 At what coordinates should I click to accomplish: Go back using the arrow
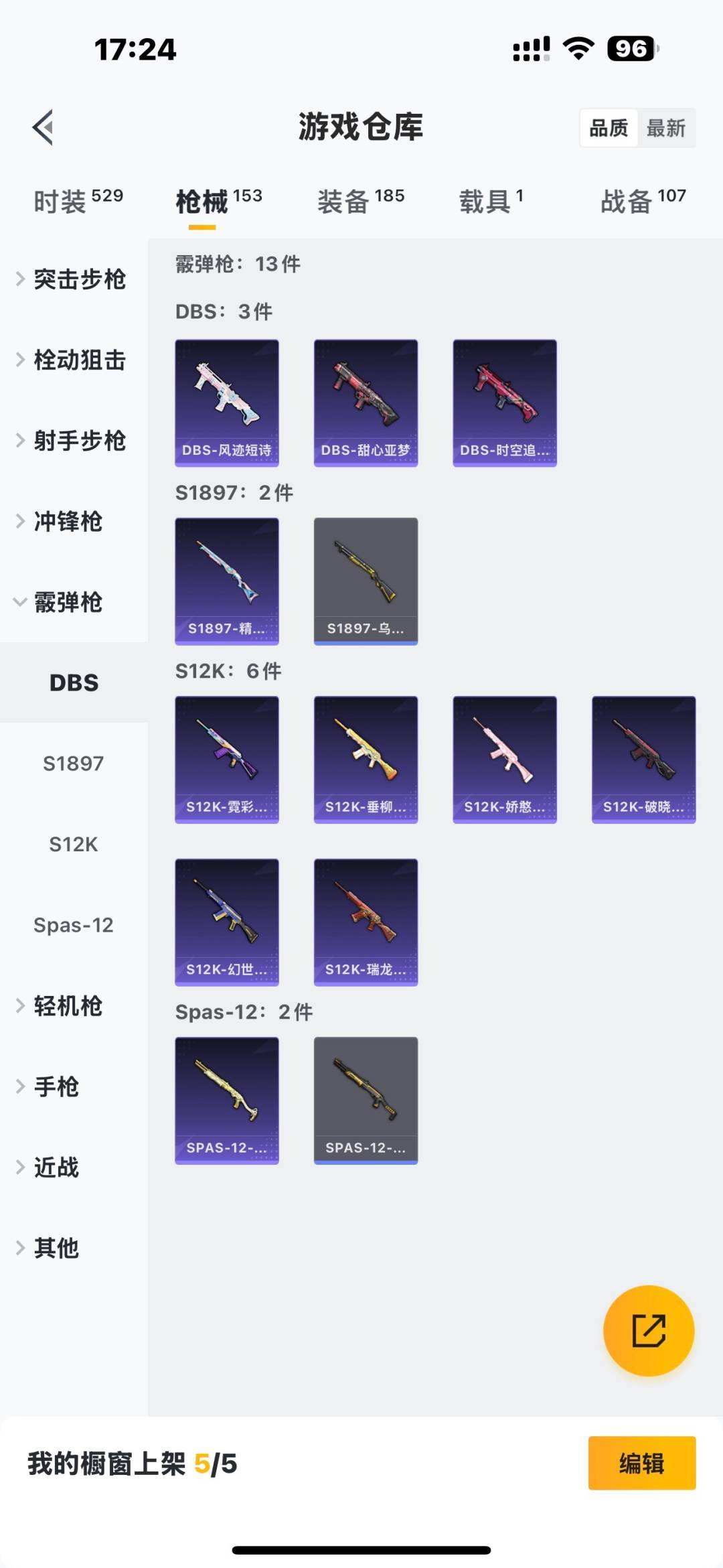[x=43, y=127]
